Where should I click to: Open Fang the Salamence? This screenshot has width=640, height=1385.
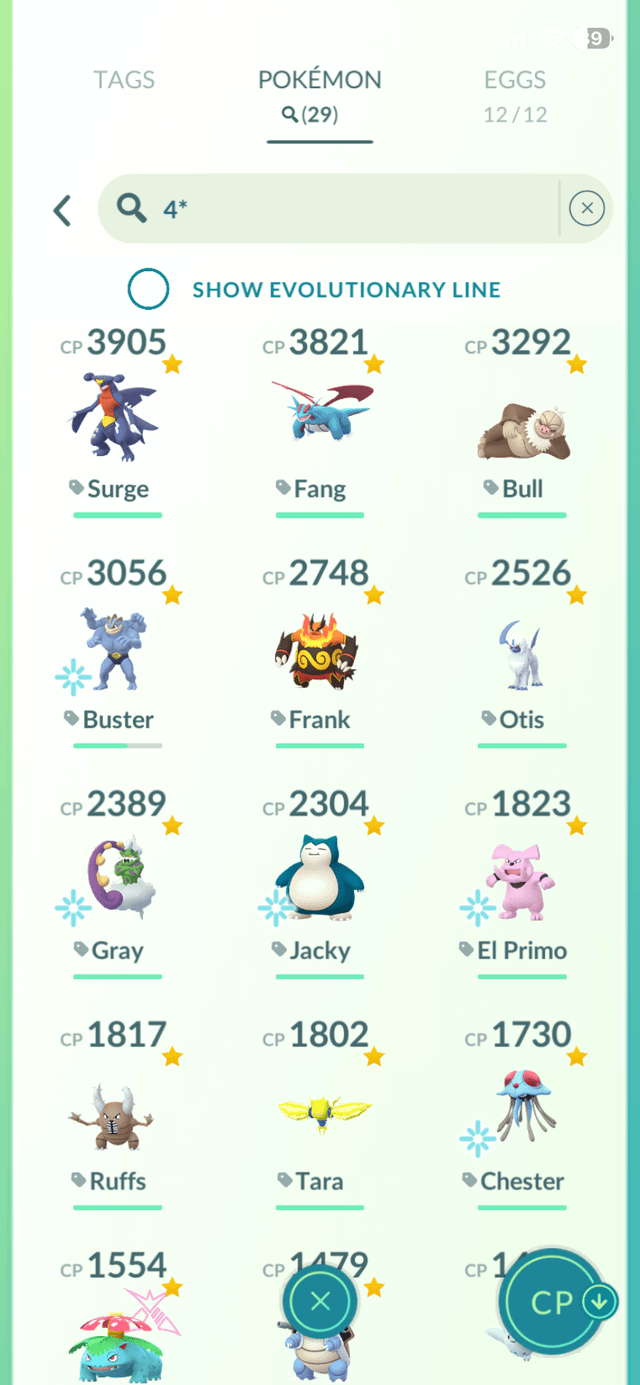(320, 415)
